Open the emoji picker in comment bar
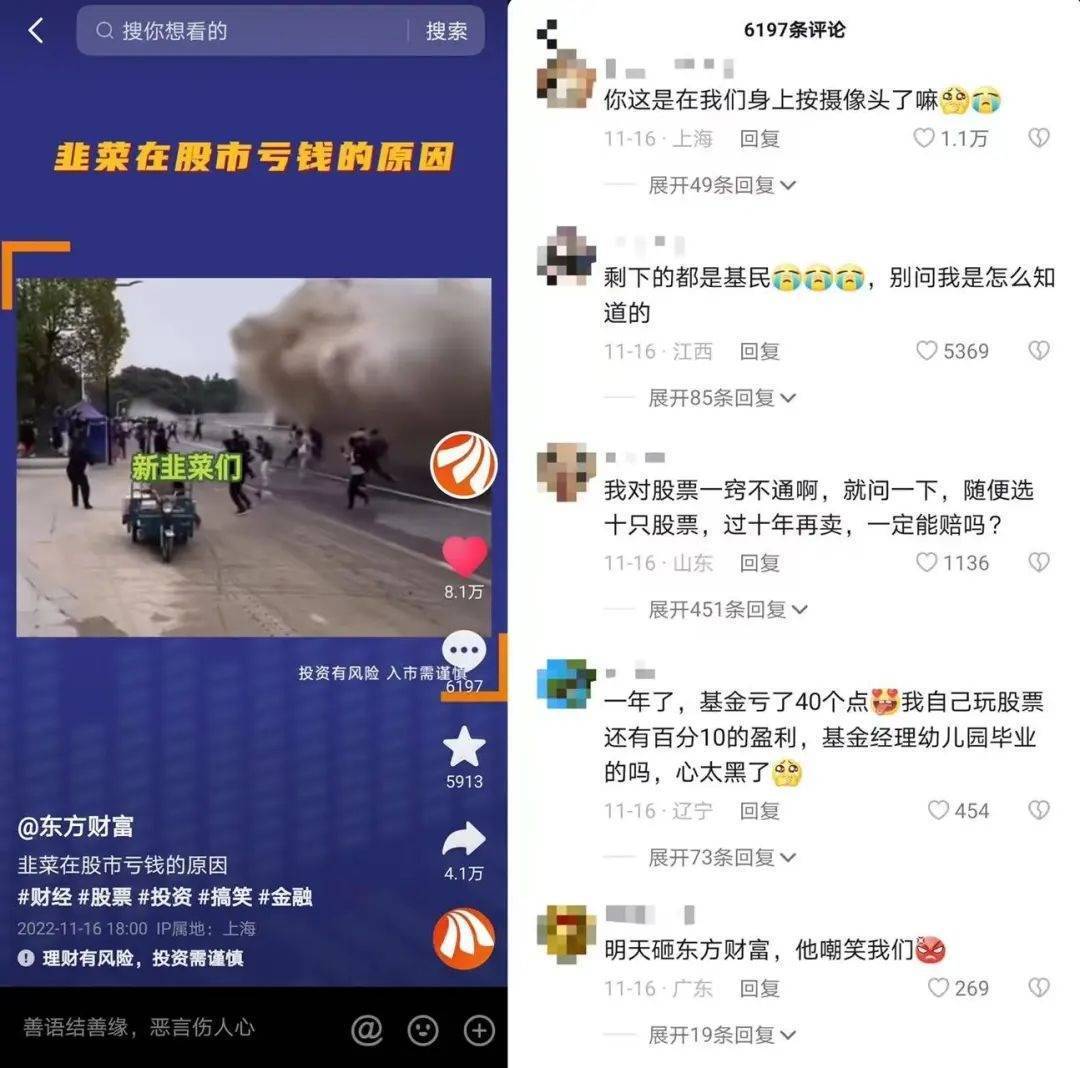Image resolution: width=1080 pixels, height=1068 pixels. [423, 1029]
